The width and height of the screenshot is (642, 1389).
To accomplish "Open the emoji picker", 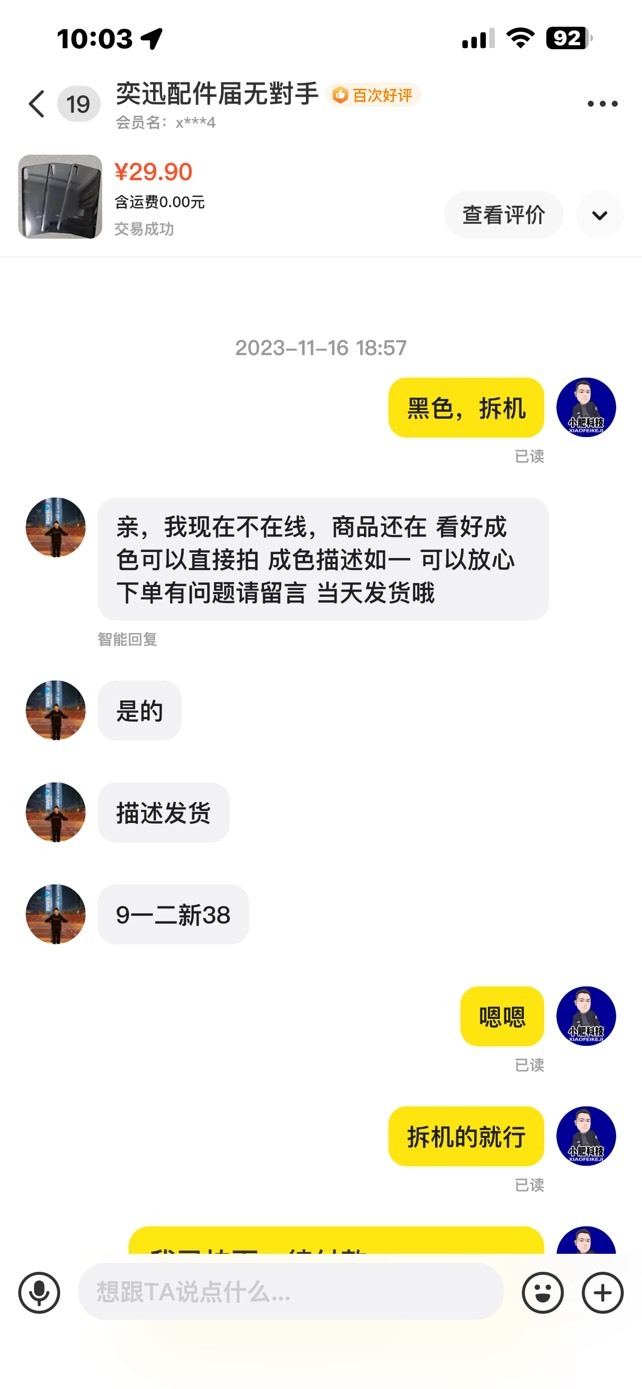I will [543, 1293].
